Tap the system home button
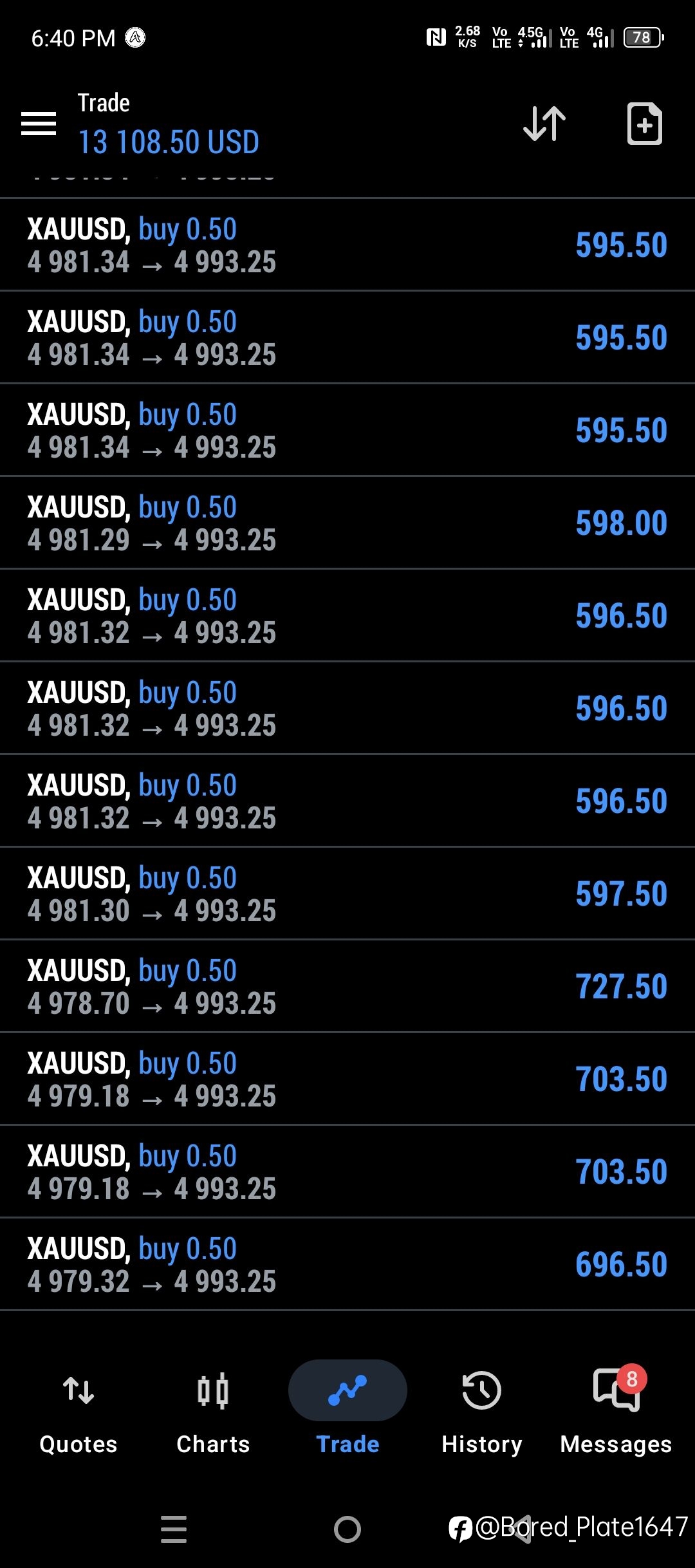 [x=347, y=1529]
